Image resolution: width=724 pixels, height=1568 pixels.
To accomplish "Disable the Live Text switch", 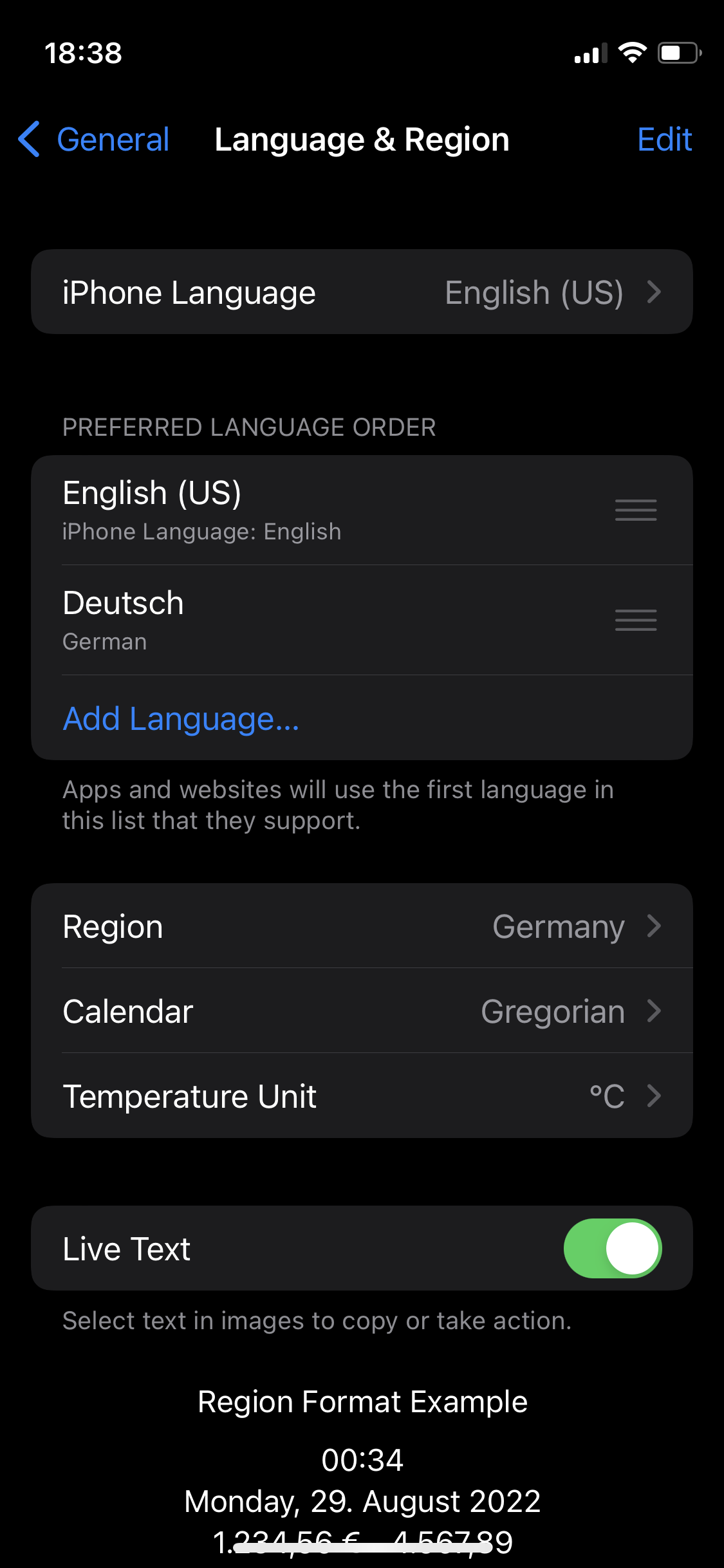I will [612, 1248].
